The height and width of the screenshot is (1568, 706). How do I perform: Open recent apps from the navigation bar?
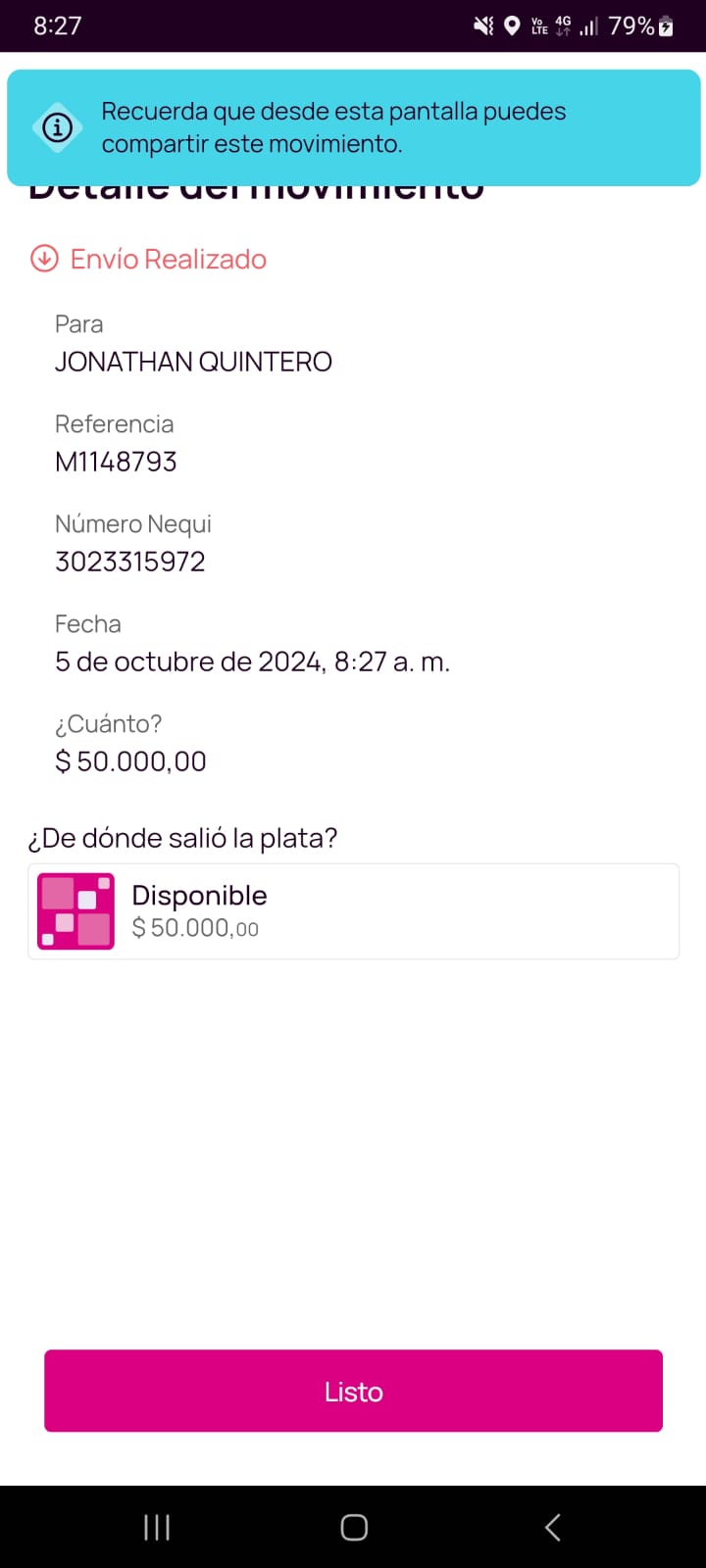point(157,1527)
